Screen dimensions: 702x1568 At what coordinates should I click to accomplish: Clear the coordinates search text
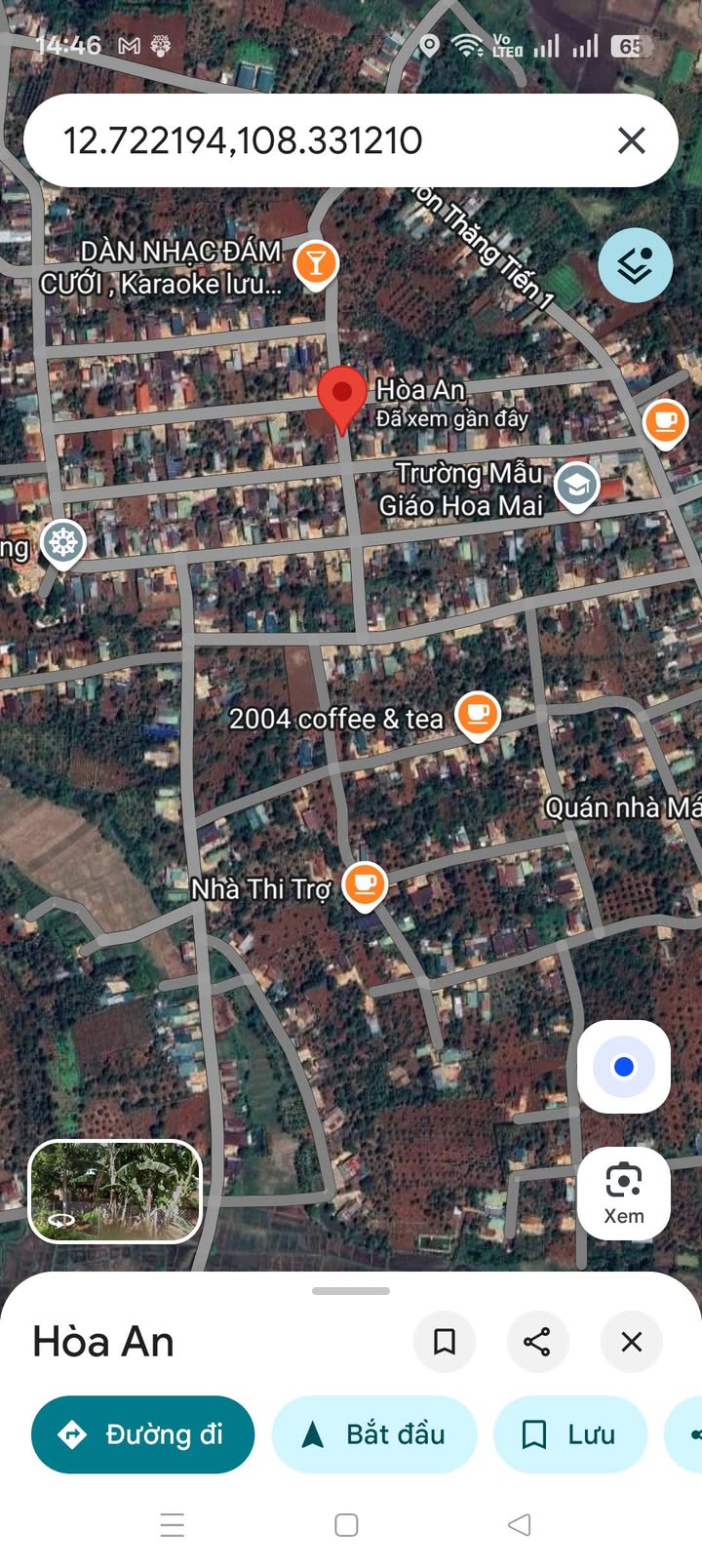click(x=632, y=141)
